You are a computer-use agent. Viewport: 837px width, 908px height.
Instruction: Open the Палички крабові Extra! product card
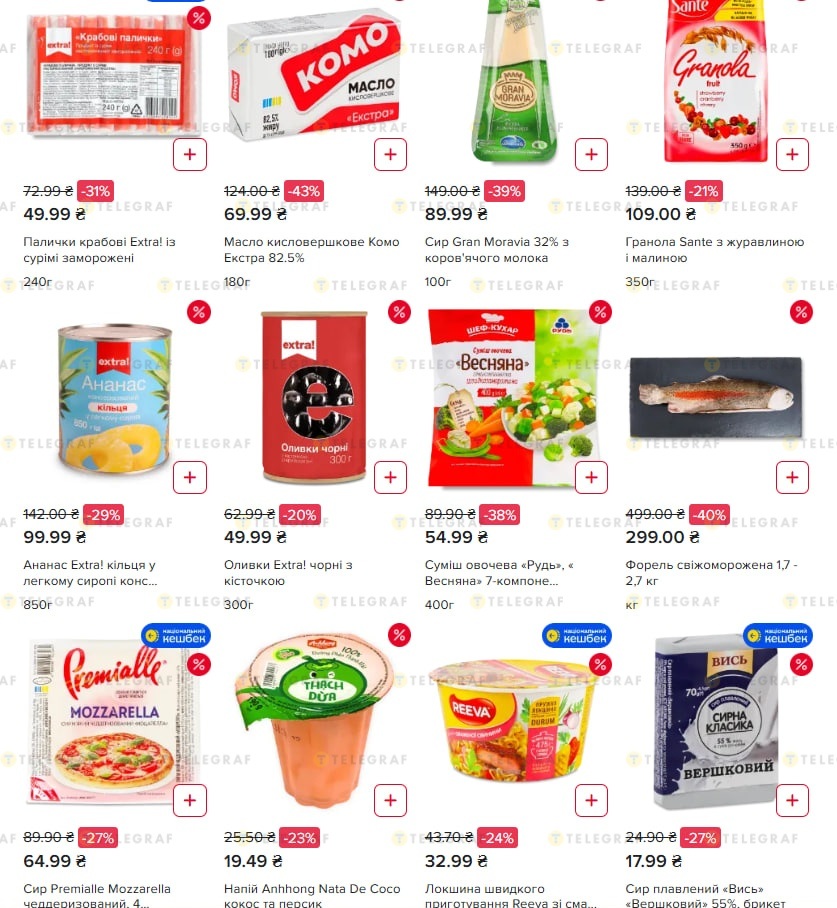pos(99,250)
